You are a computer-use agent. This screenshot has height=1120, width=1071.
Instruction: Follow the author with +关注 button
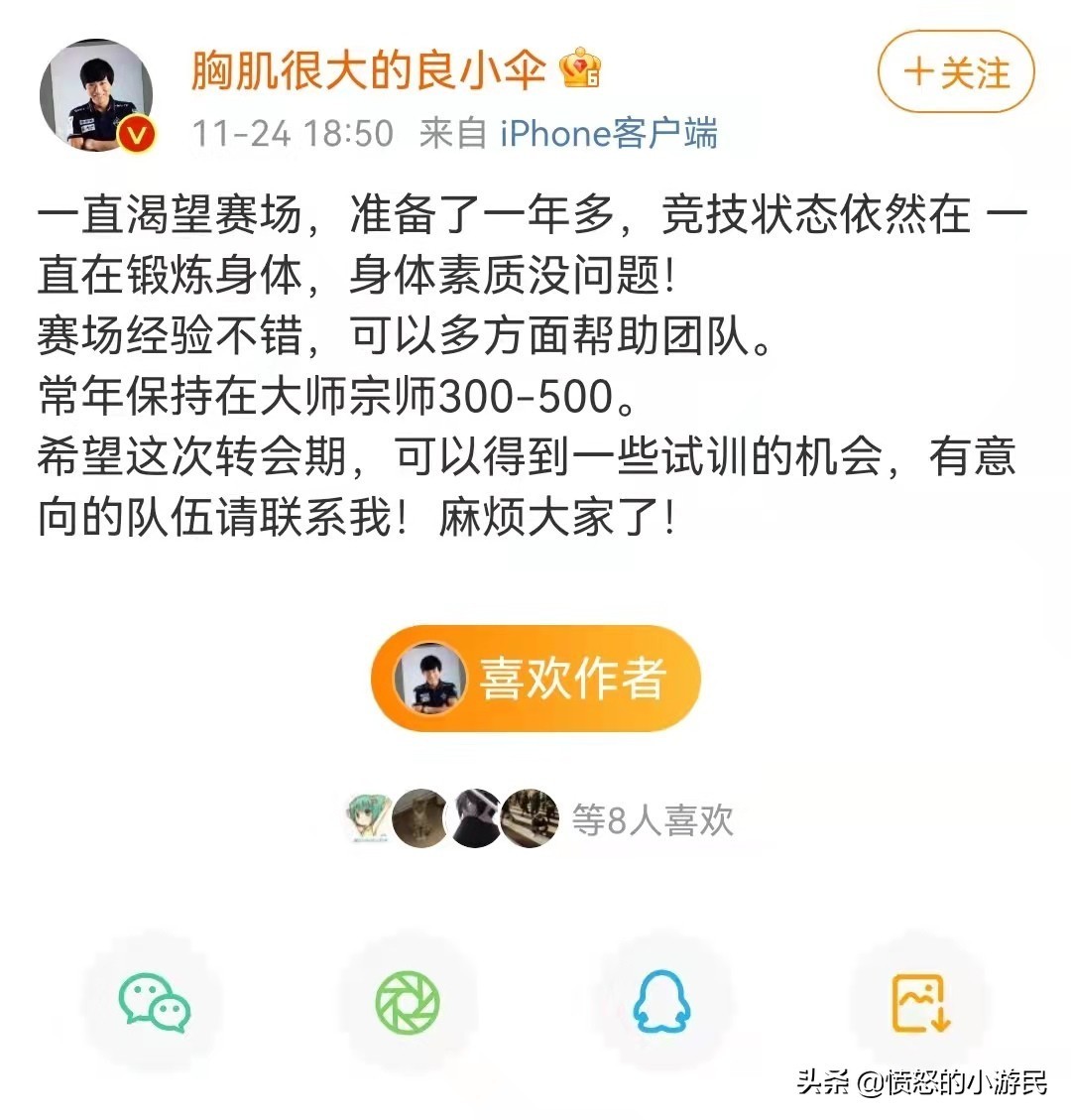click(956, 72)
